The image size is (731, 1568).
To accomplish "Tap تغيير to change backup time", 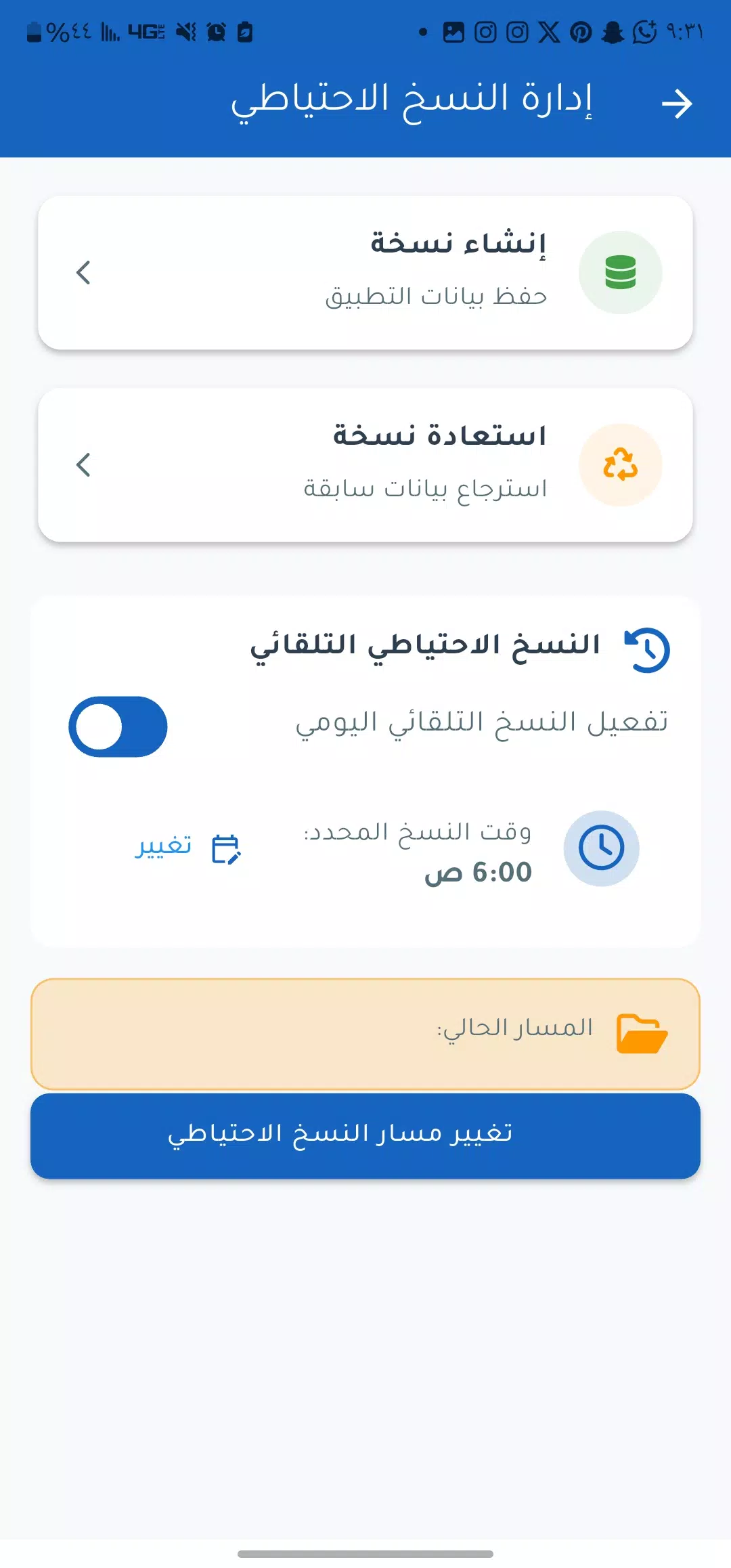I will point(188,848).
